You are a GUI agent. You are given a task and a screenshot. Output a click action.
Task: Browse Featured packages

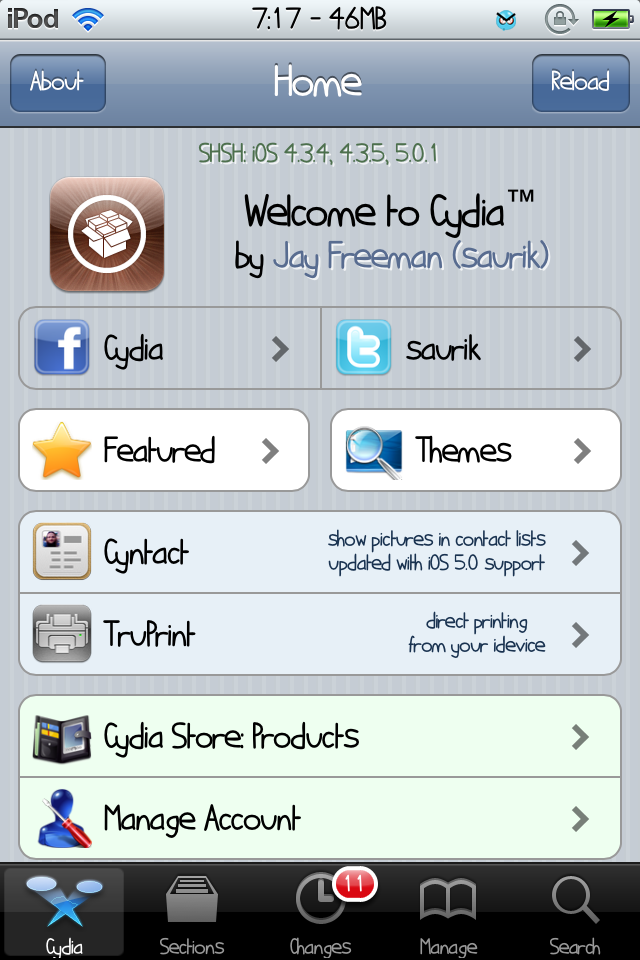[x=164, y=450]
